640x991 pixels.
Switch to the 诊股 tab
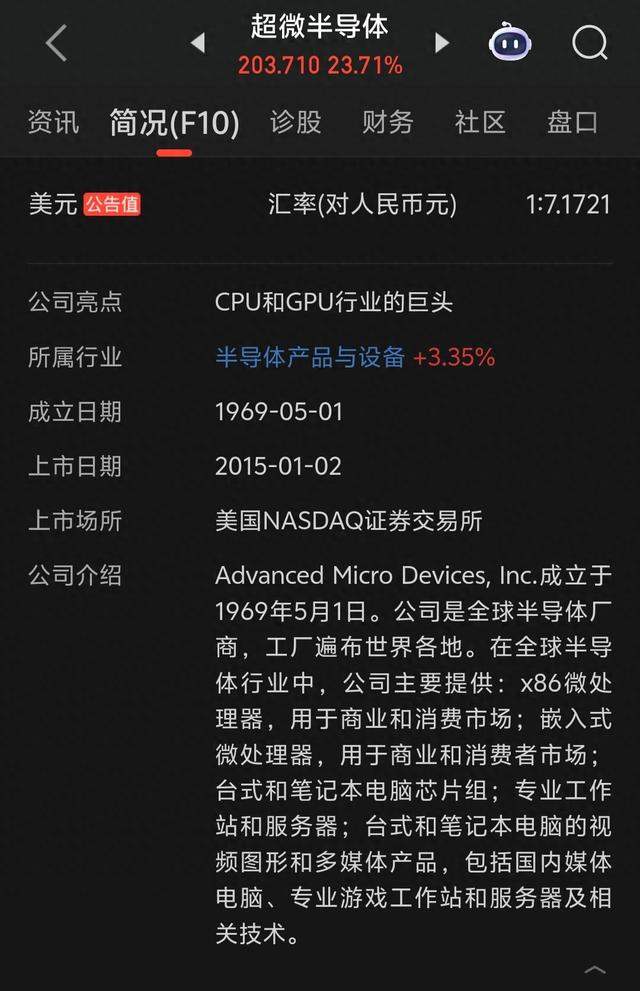[296, 122]
